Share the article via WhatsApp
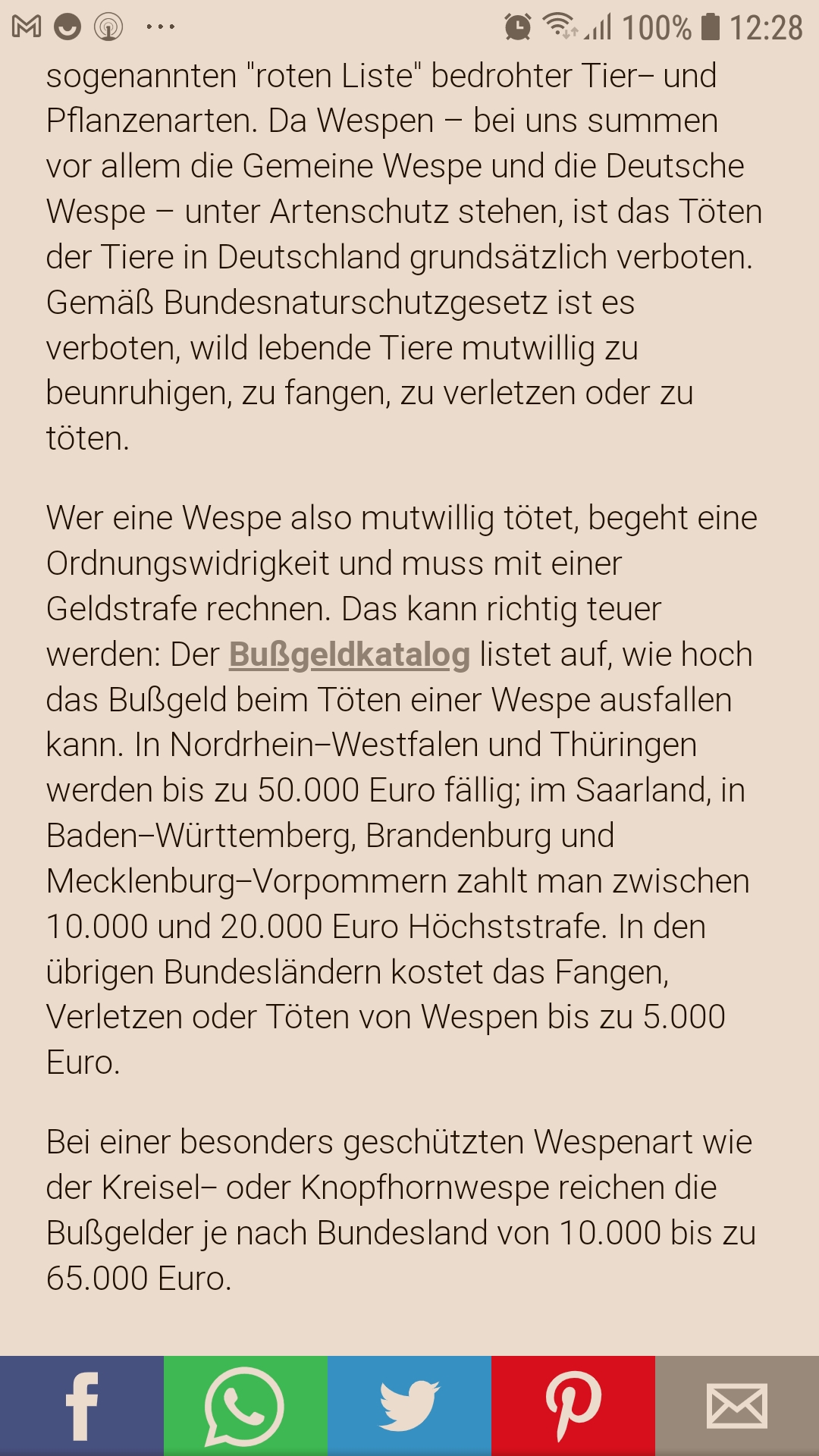Viewport: 819px width, 1456px height. [x=246, y=1406]
